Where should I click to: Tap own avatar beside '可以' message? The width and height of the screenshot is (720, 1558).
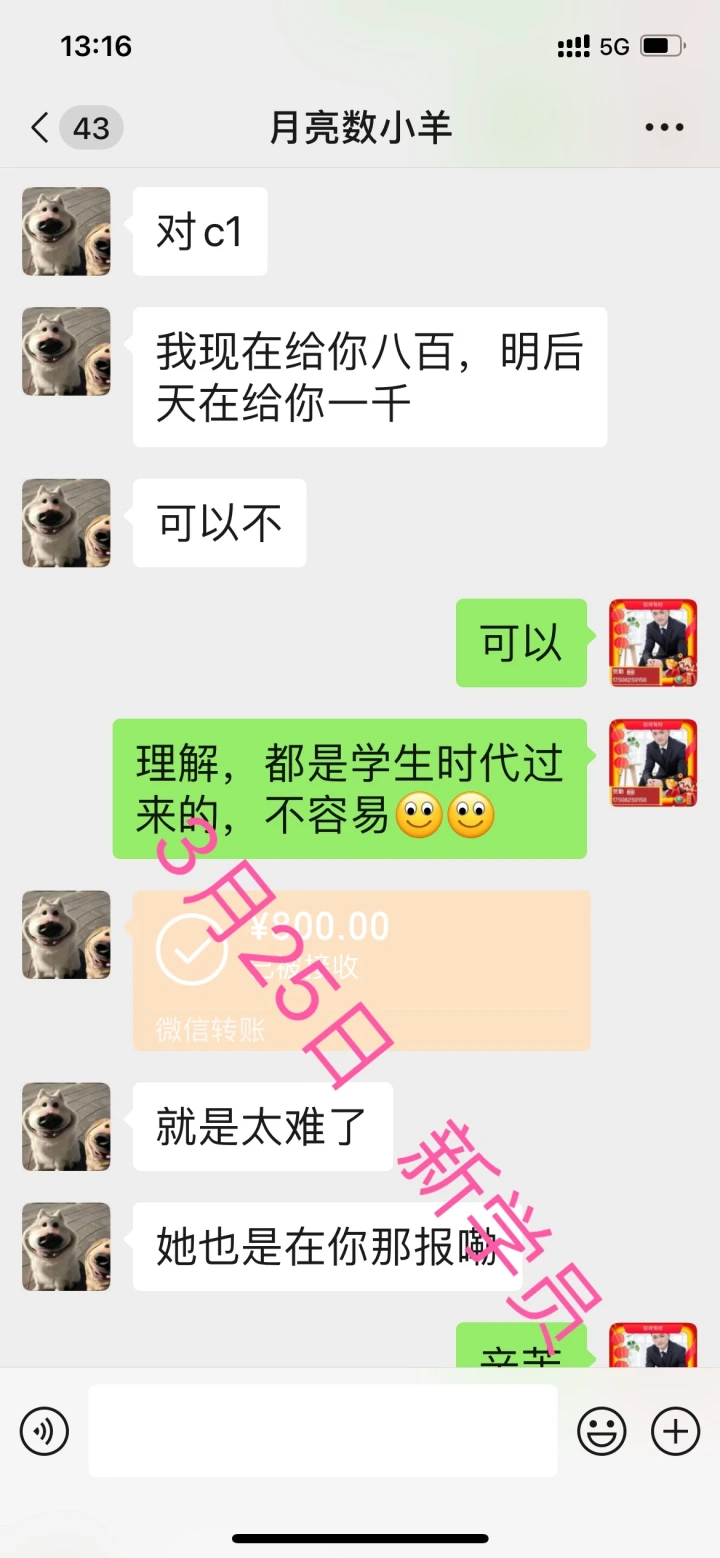tap(653, 643)
